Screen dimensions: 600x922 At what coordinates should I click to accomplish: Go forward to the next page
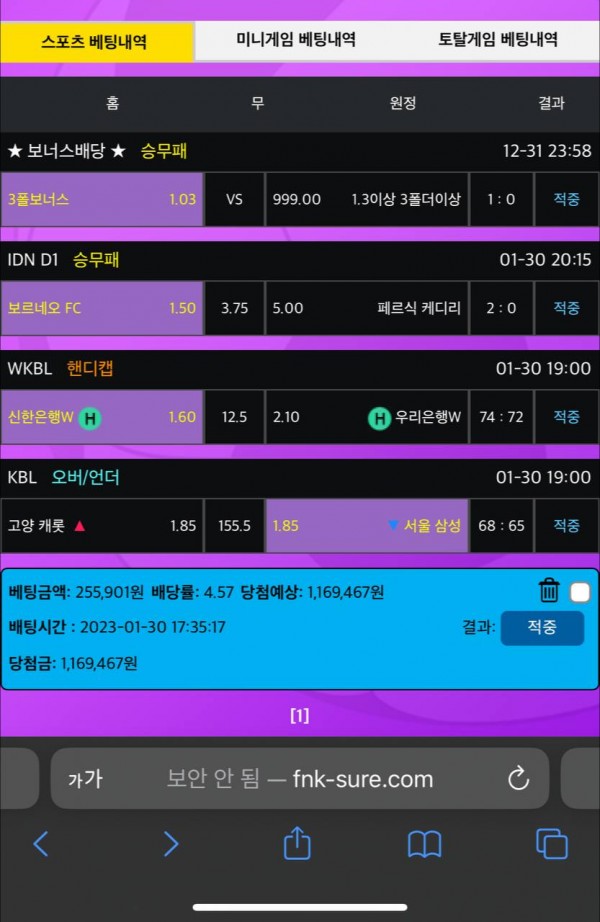(x=171, y=844)
